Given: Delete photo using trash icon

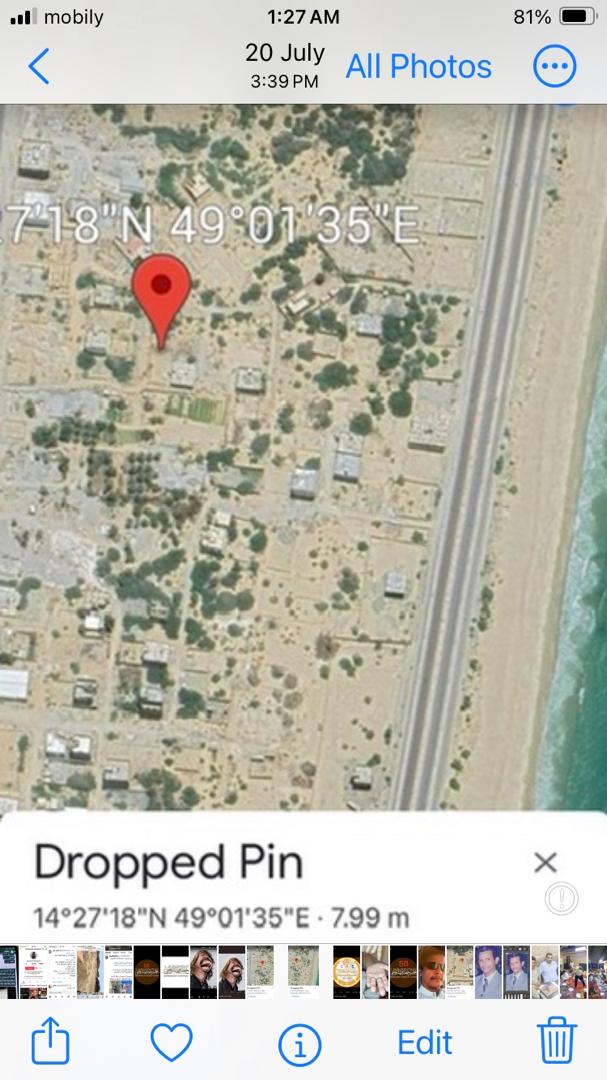Looking at the screenshot, I should pos(557,1041).
